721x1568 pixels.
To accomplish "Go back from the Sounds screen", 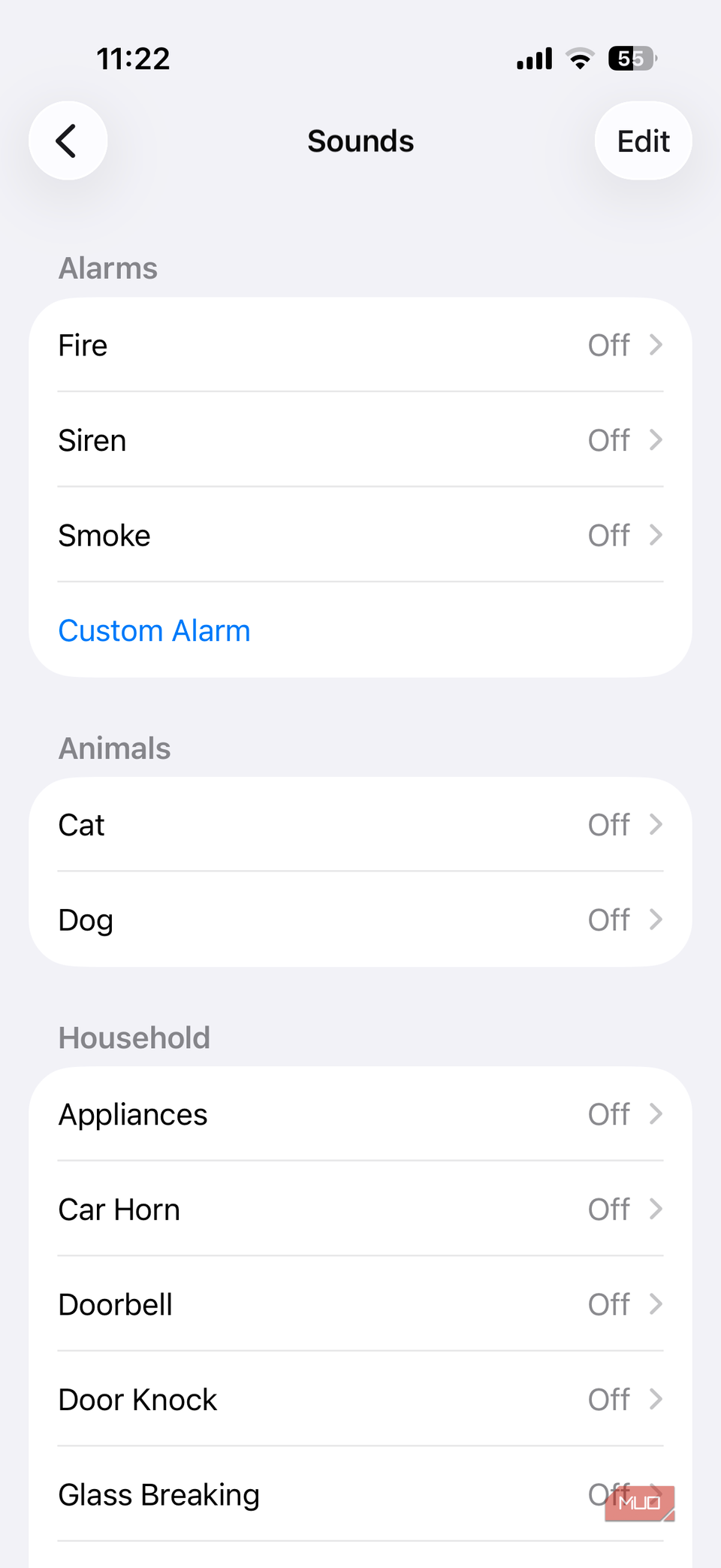I will click(x=68, y=140).
